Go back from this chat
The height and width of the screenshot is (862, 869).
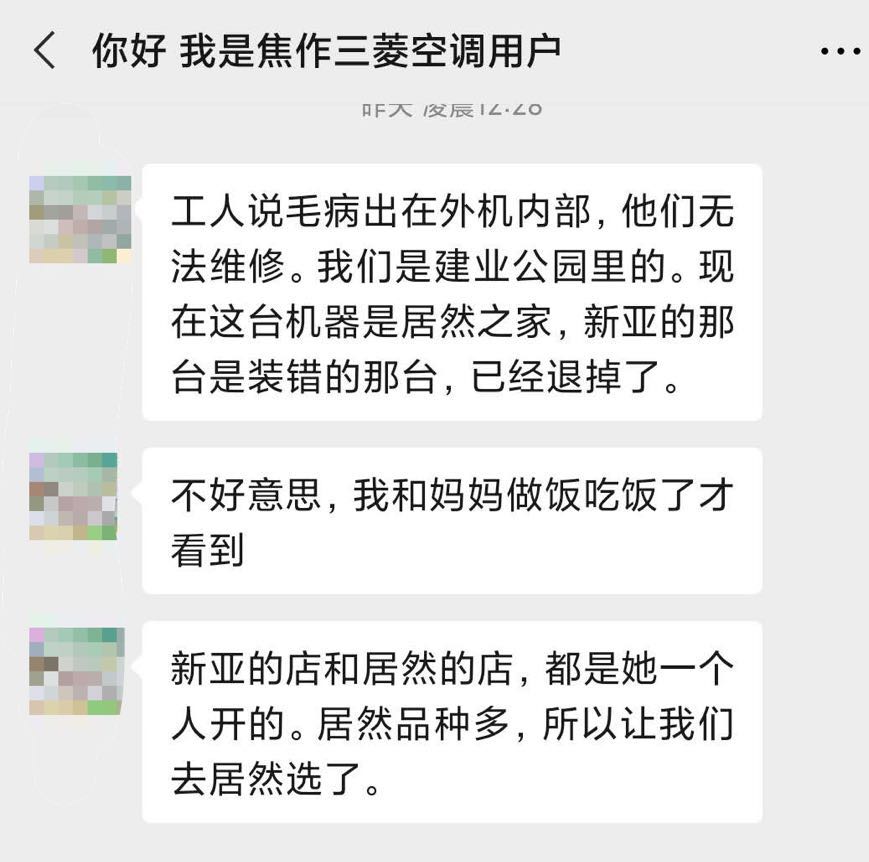[x=44, y=50]
